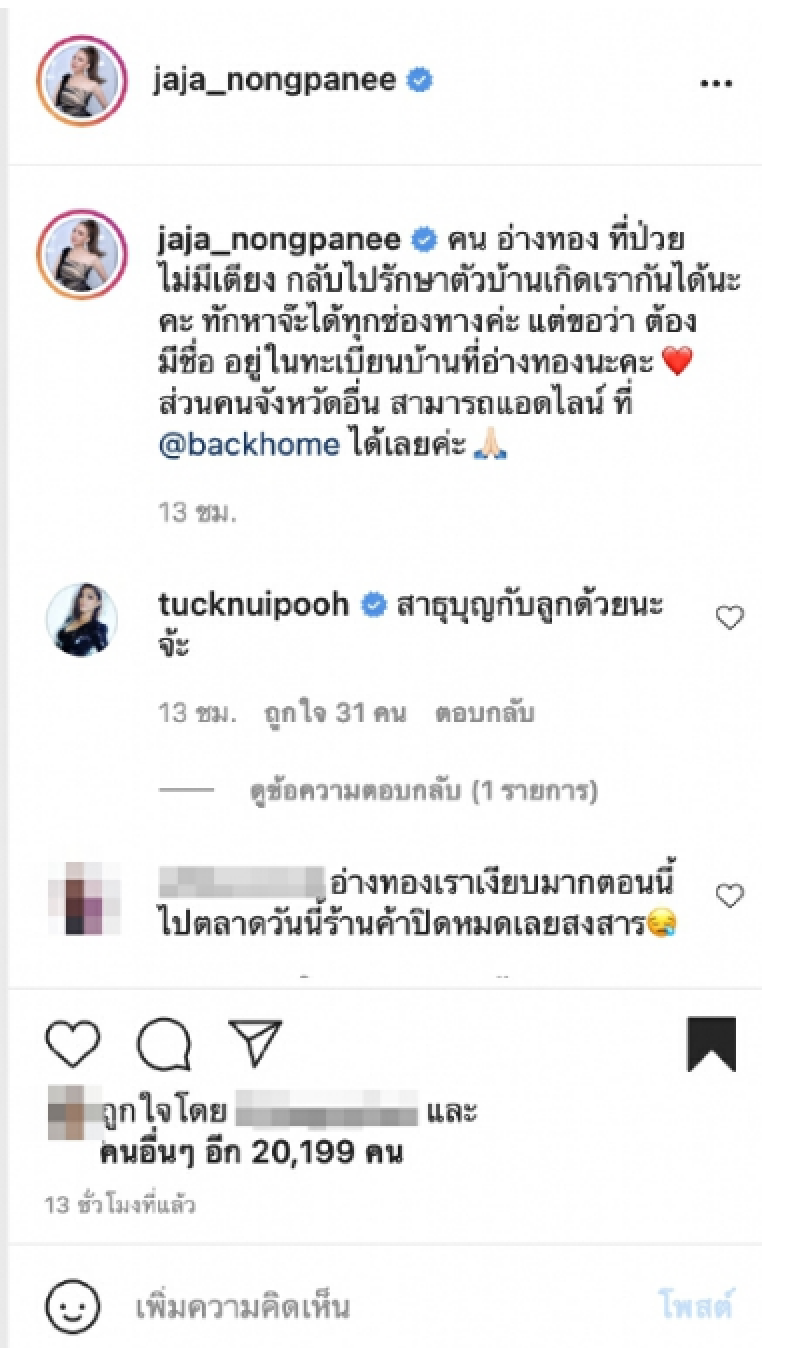Expand ดูข้อความตอบกลับ (1 รายการ) replies
Viewport: 800px width, 1348px height.
[x=423, y=792]
